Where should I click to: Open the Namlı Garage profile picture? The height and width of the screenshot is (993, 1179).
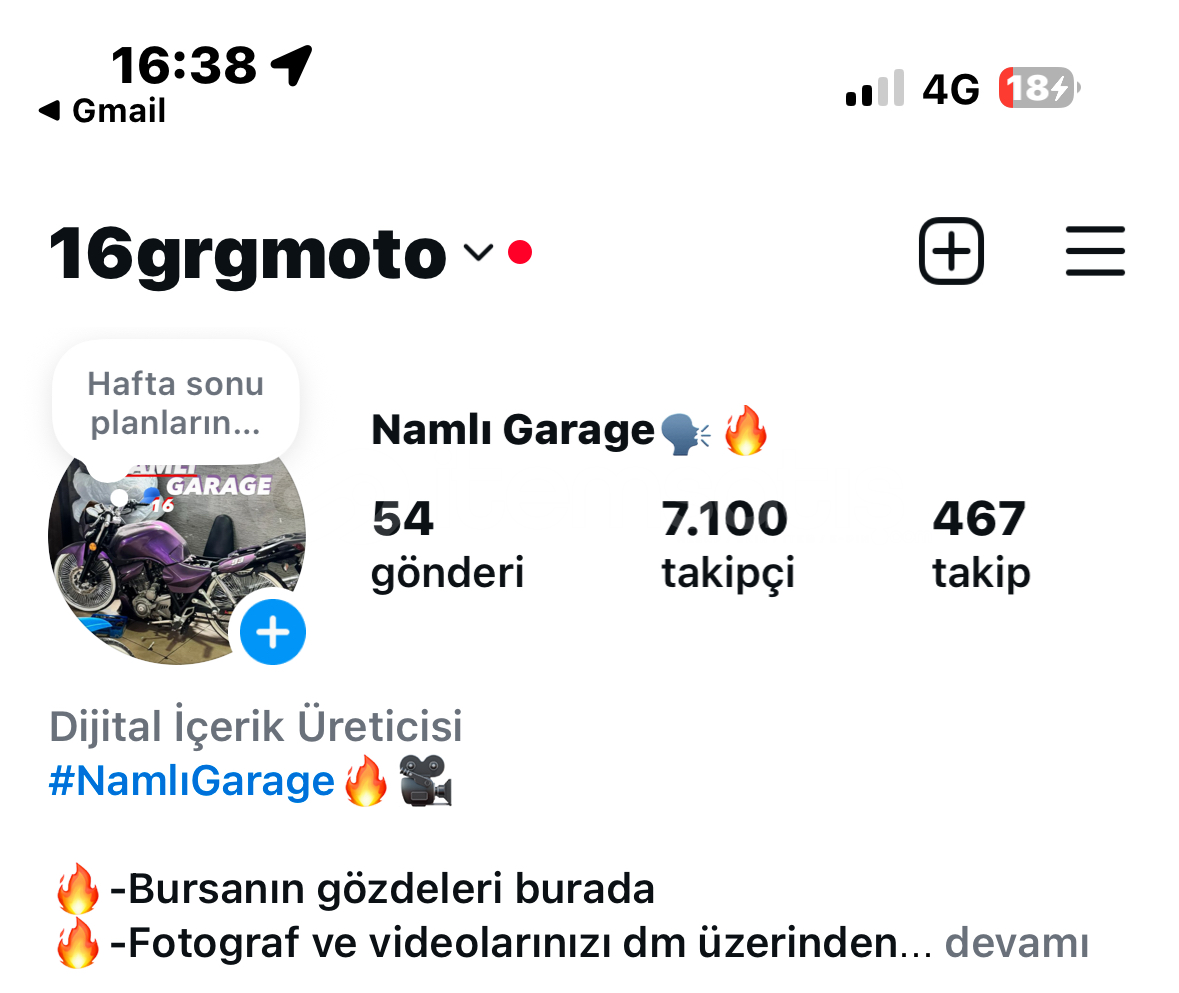click(x=160, y=560)
